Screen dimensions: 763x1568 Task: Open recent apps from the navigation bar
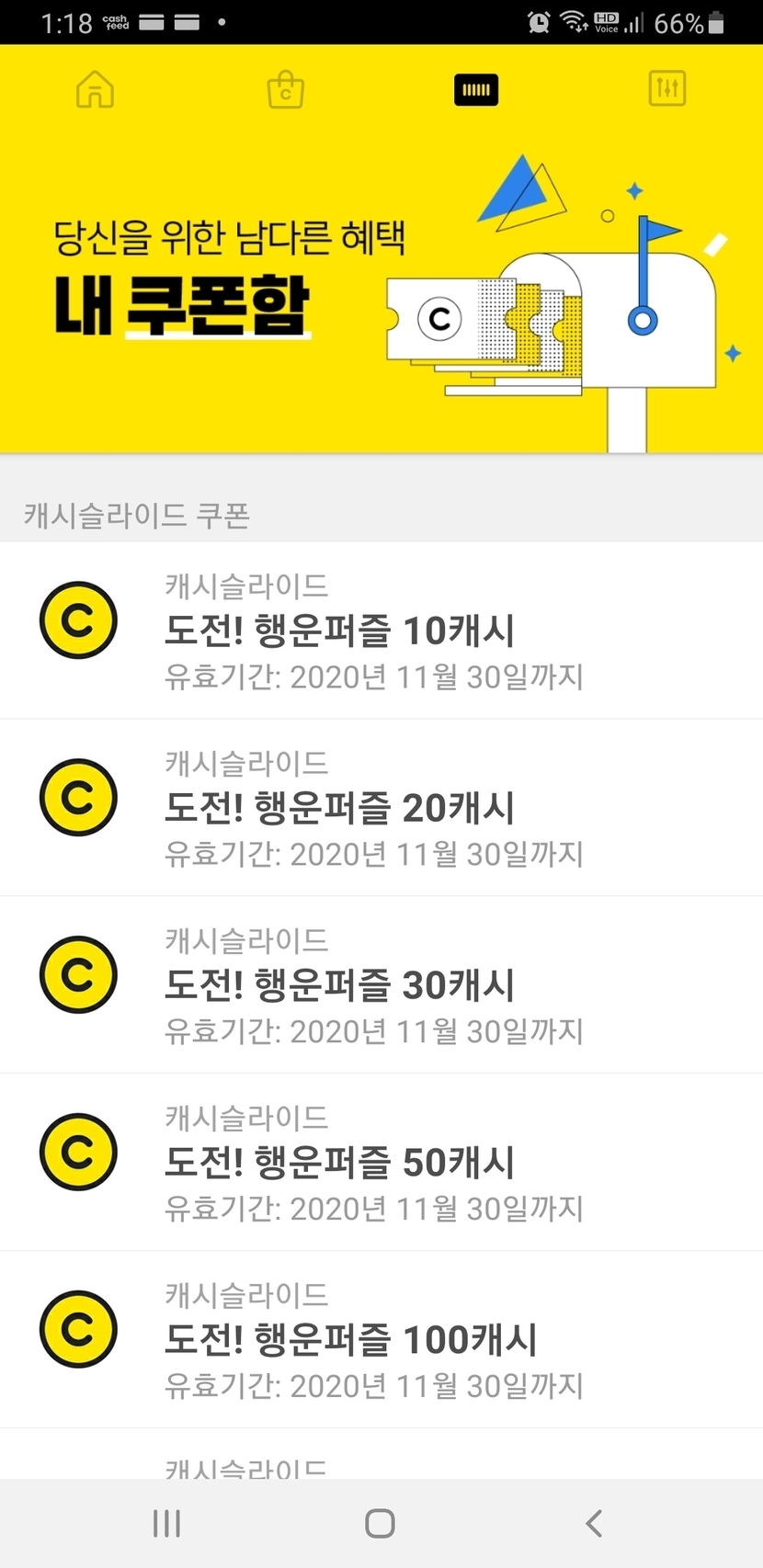[x=166, y=1524]
